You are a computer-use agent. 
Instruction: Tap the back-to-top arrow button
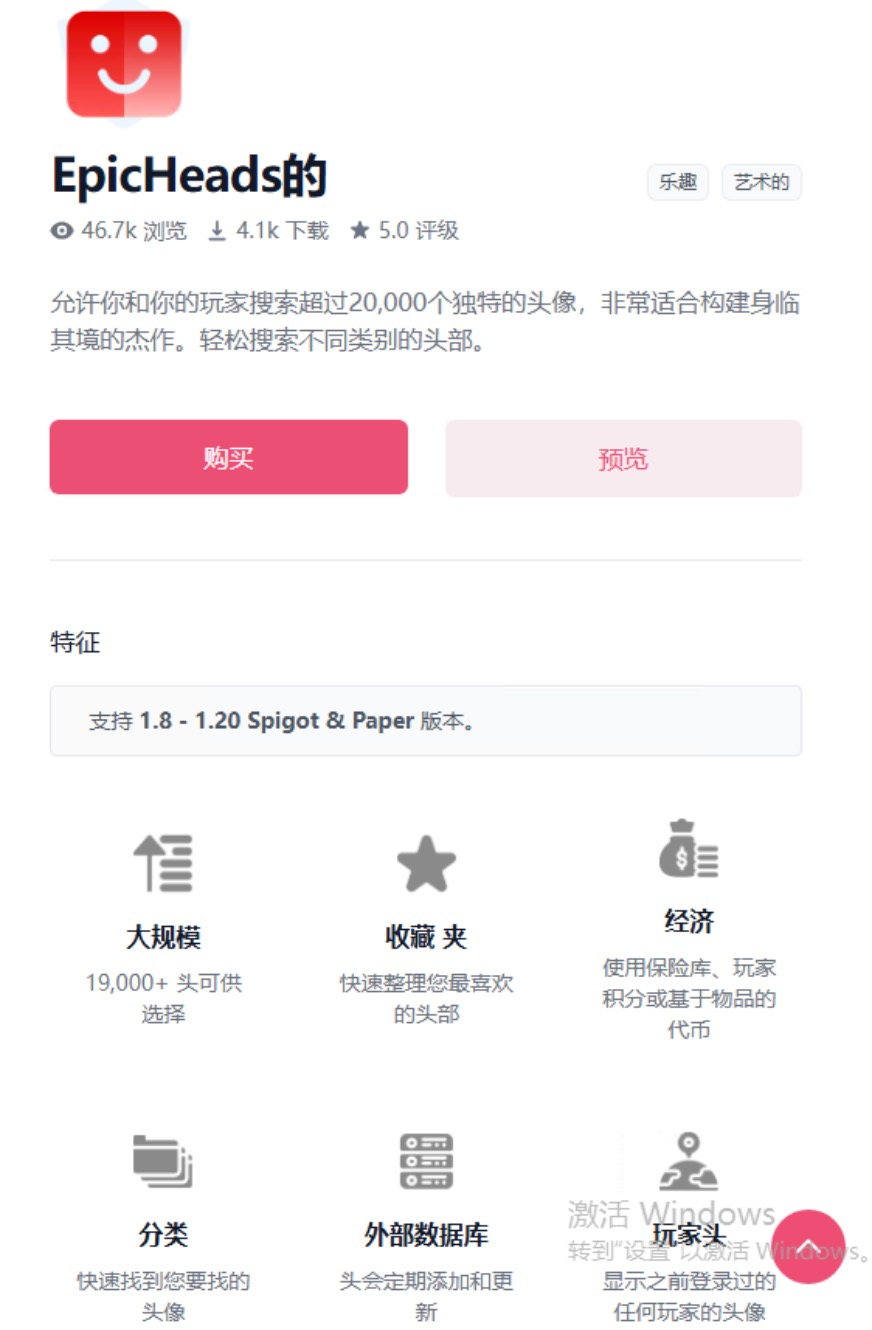click(x=808, y=1247)
